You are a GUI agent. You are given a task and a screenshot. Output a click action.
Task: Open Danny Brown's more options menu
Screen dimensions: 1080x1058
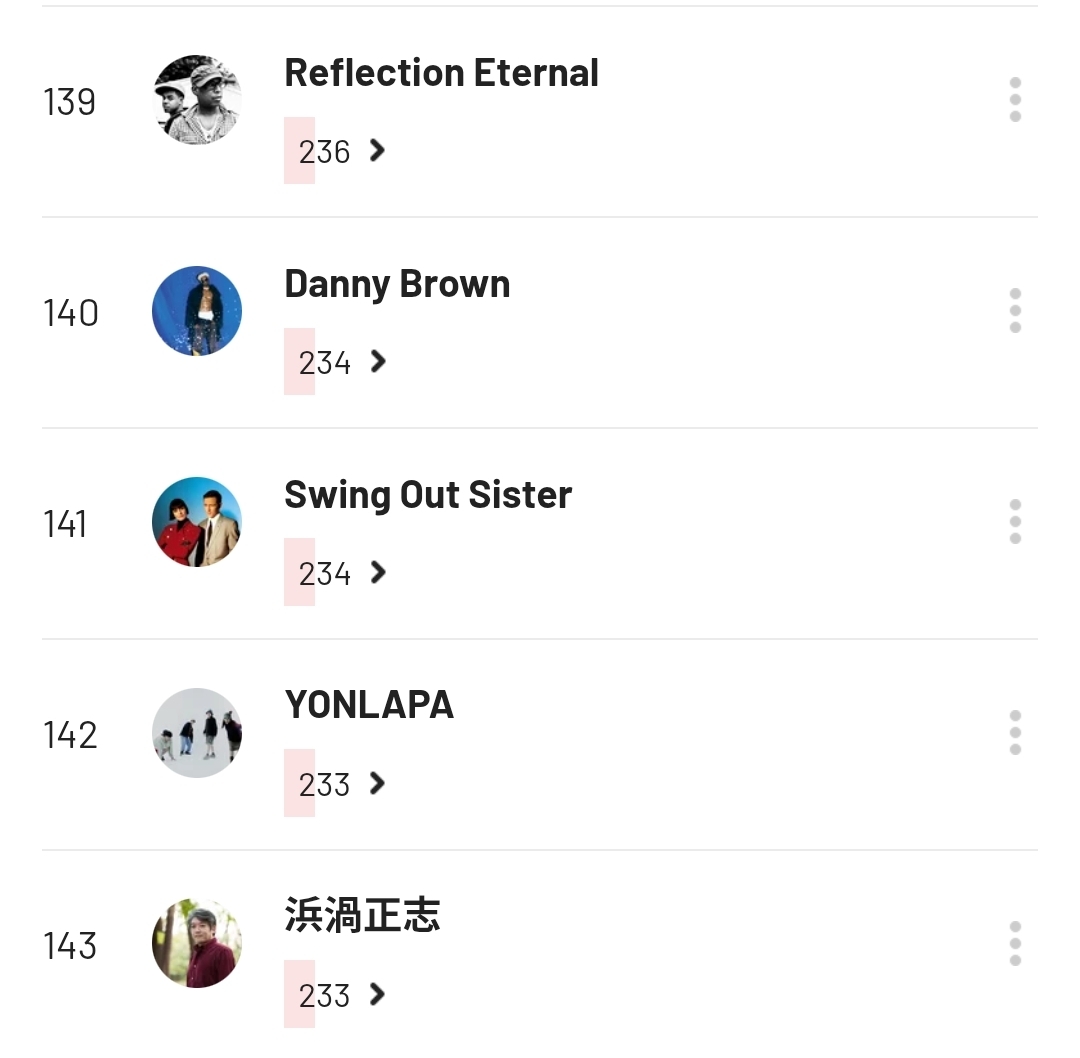click(1015, 311)
